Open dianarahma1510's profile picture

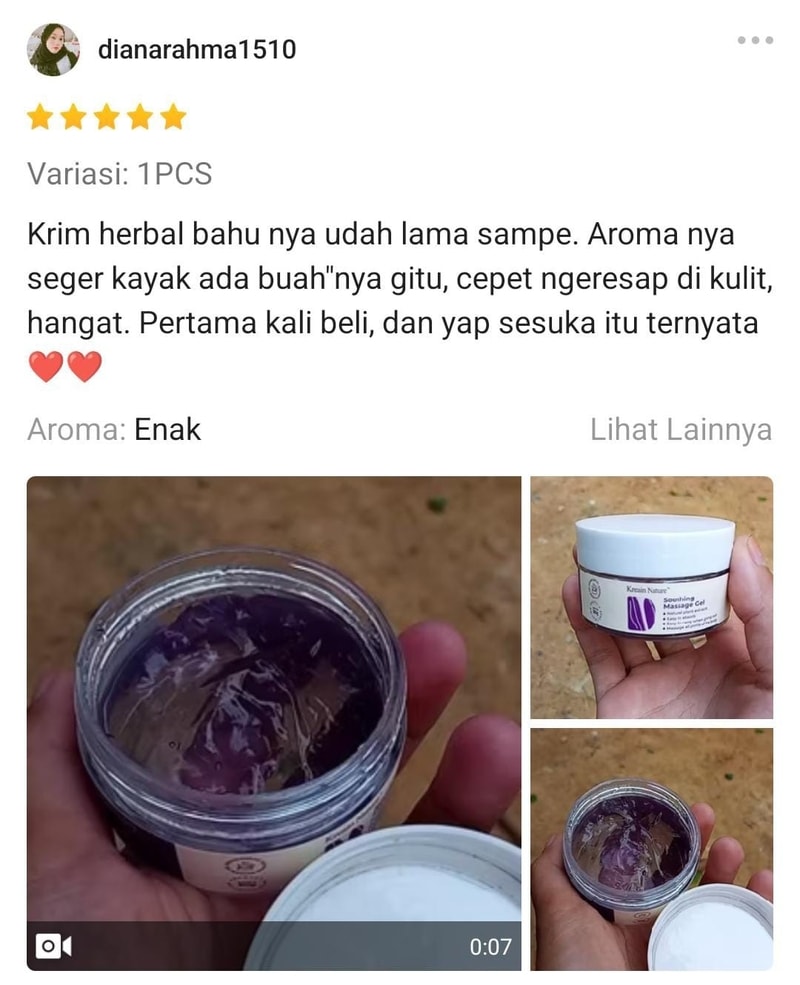(x=53, y=50)
